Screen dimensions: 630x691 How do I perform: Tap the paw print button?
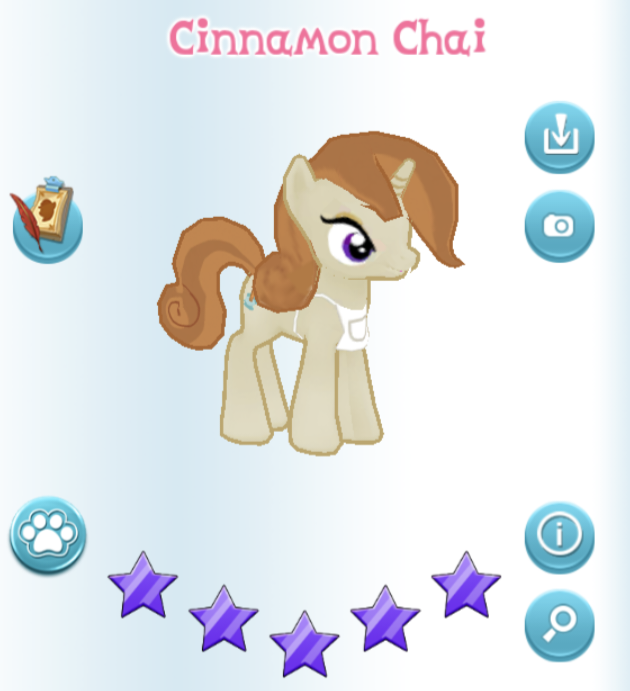47,536
